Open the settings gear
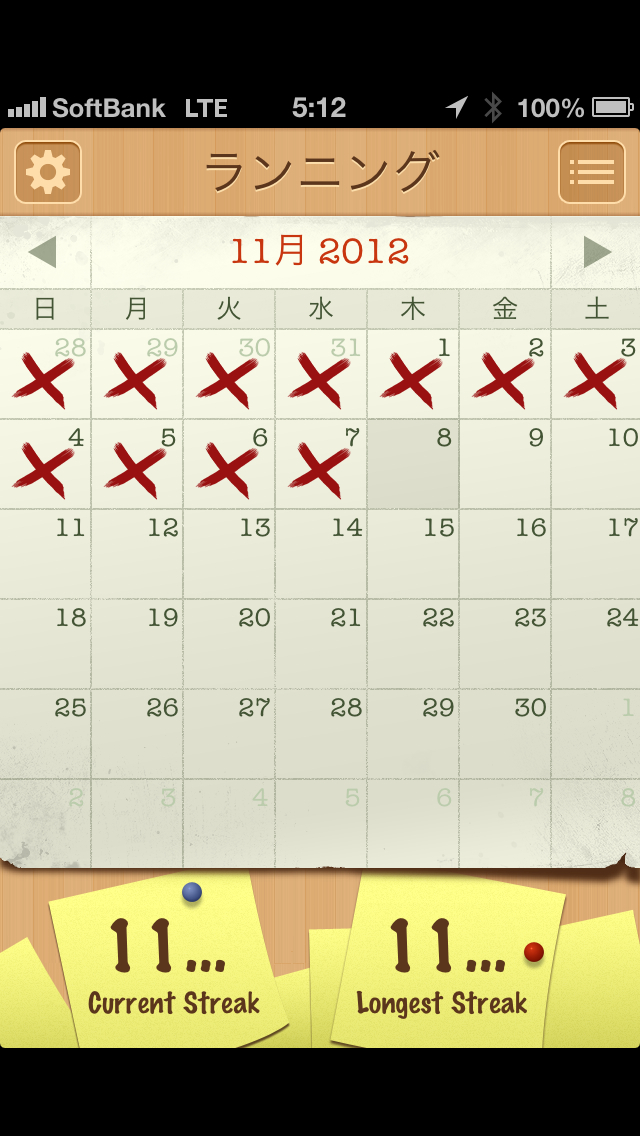Image resolution: width=640 pixels, height=1136 pixels. pyautogui.click(x=48, y=172)
